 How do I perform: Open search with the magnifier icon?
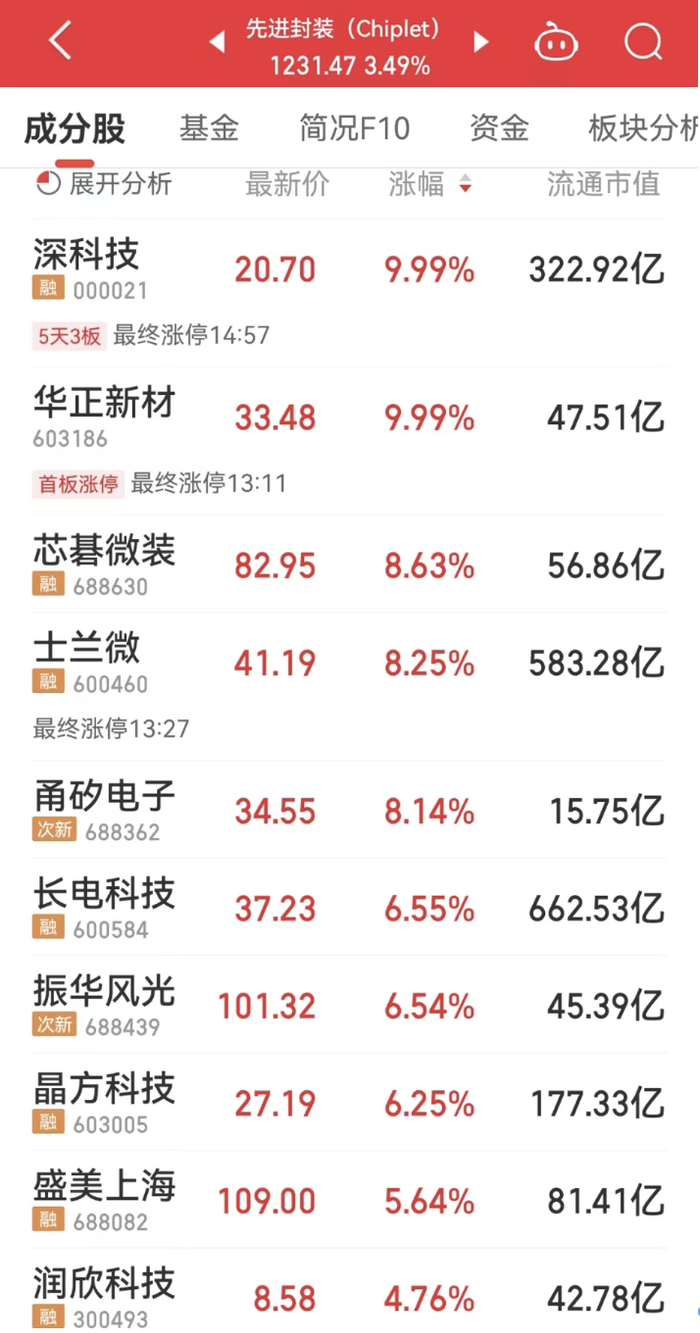(x=643, y=42)
